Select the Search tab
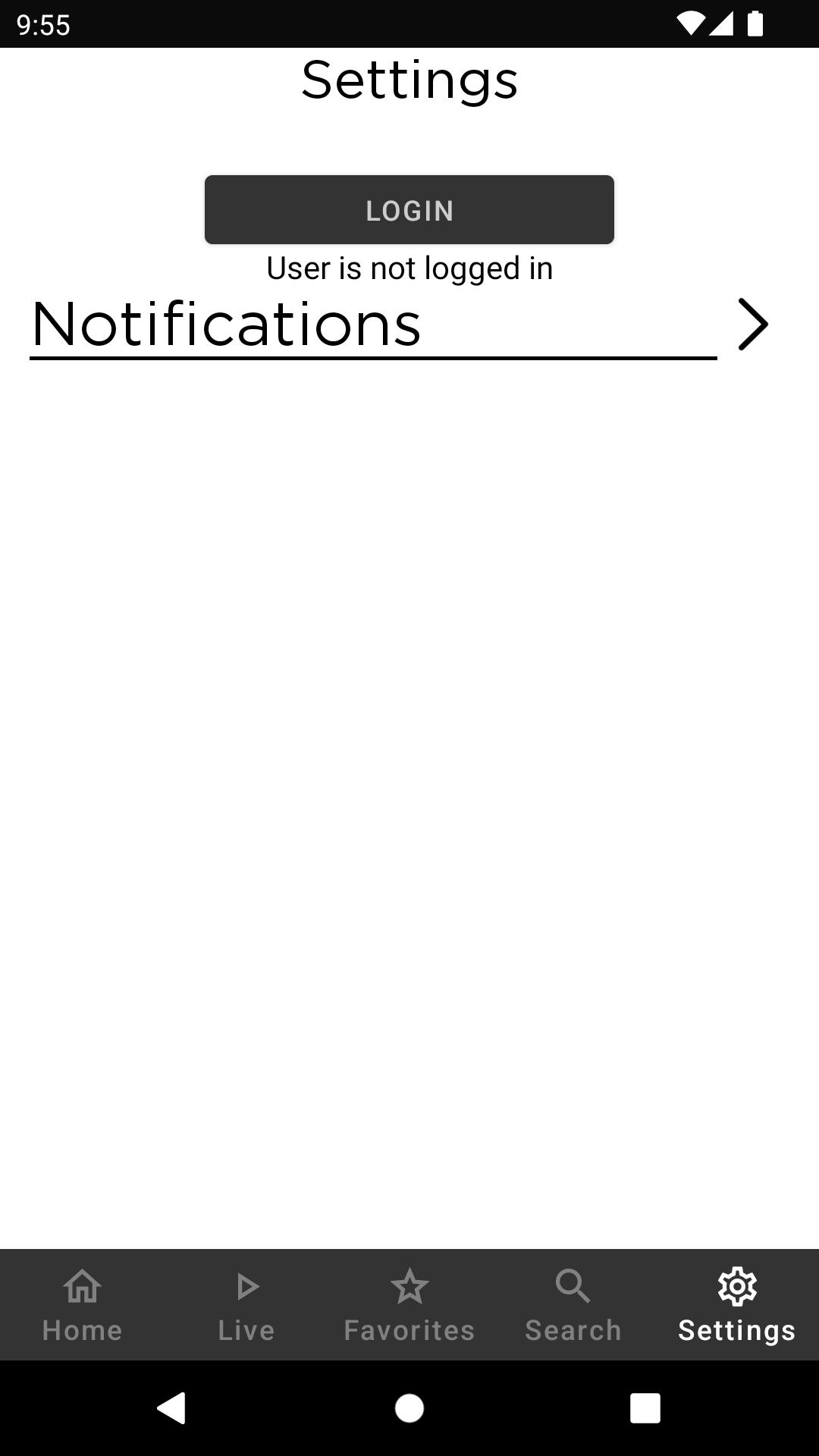 [573, 1305]
